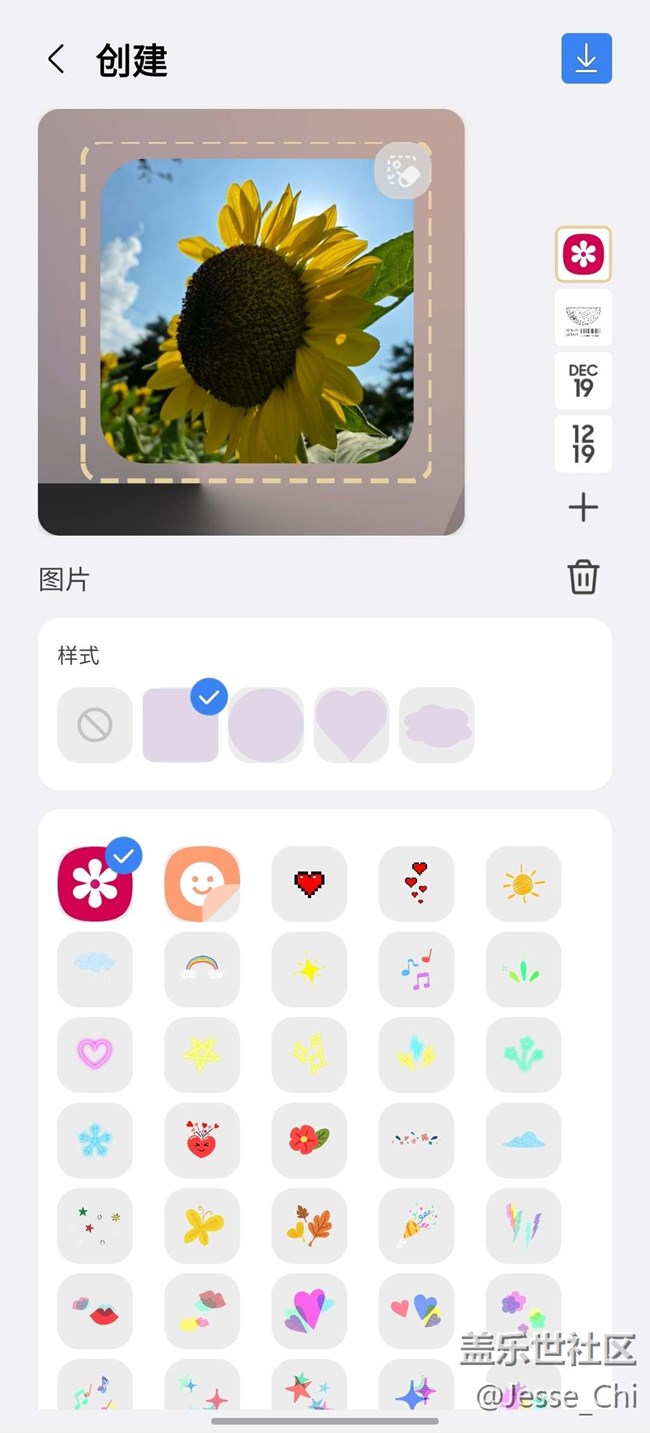This screenshot has width=650, height=1433.
Task: Delete the image with the trash icon
Action: click(x=583, y=577)
